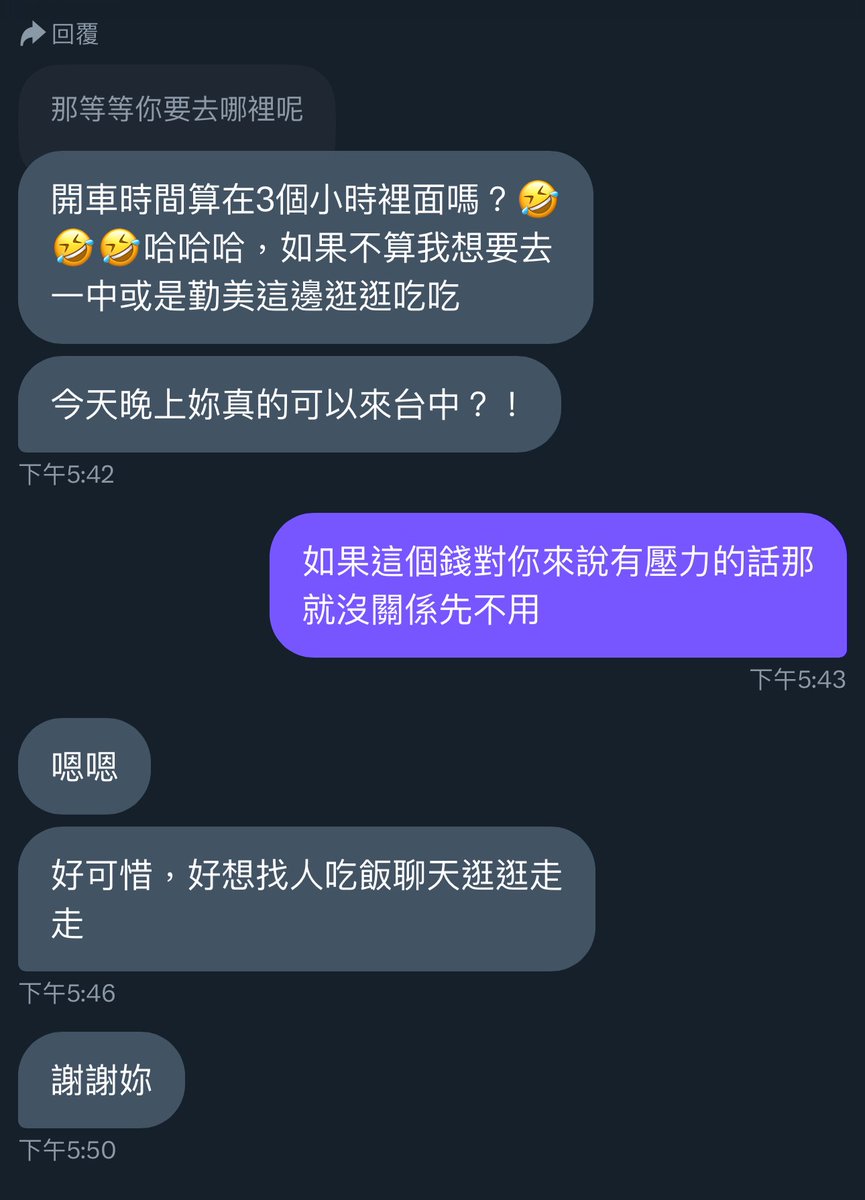Open the quoted message 那等等你要去哪裡呢
Image resolution: width=865 pixels, height=1200 pixels.
(176, 106)
